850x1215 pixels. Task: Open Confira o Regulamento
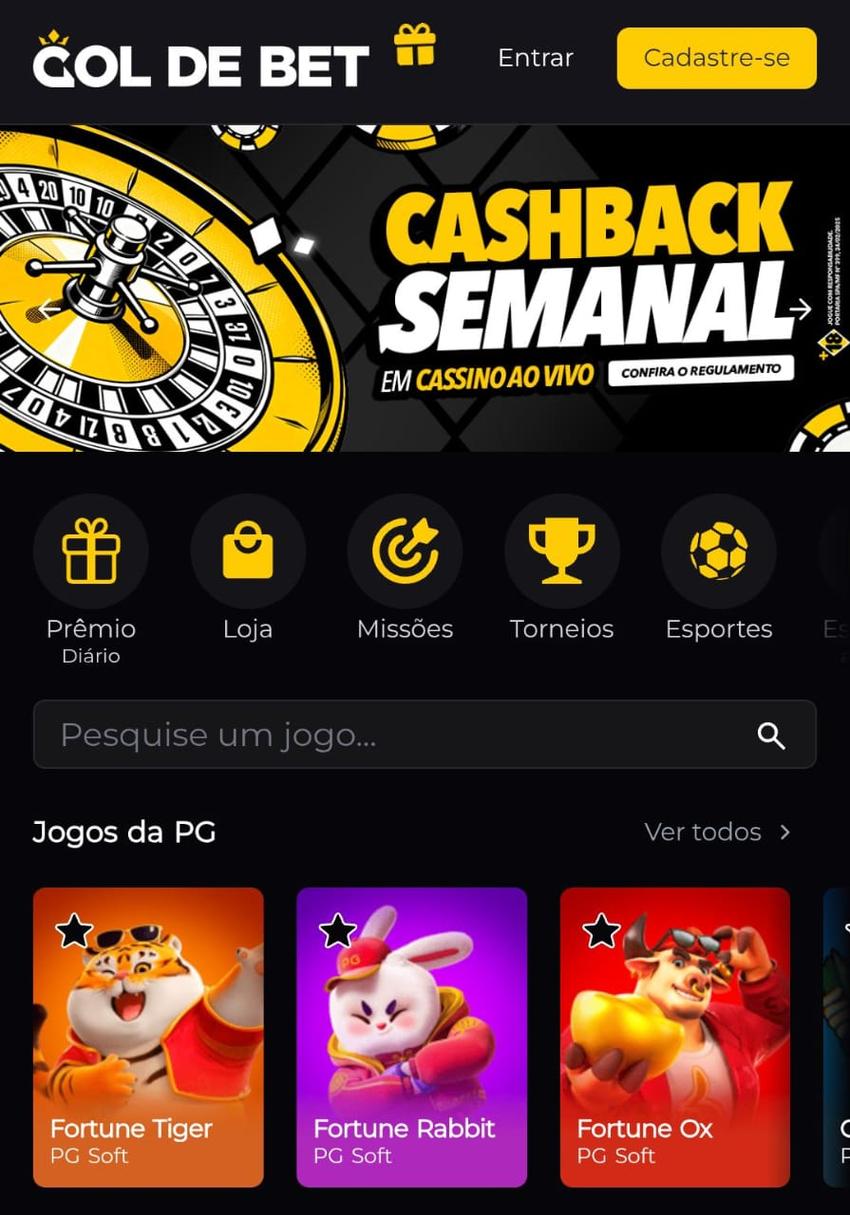click(703, 369)
